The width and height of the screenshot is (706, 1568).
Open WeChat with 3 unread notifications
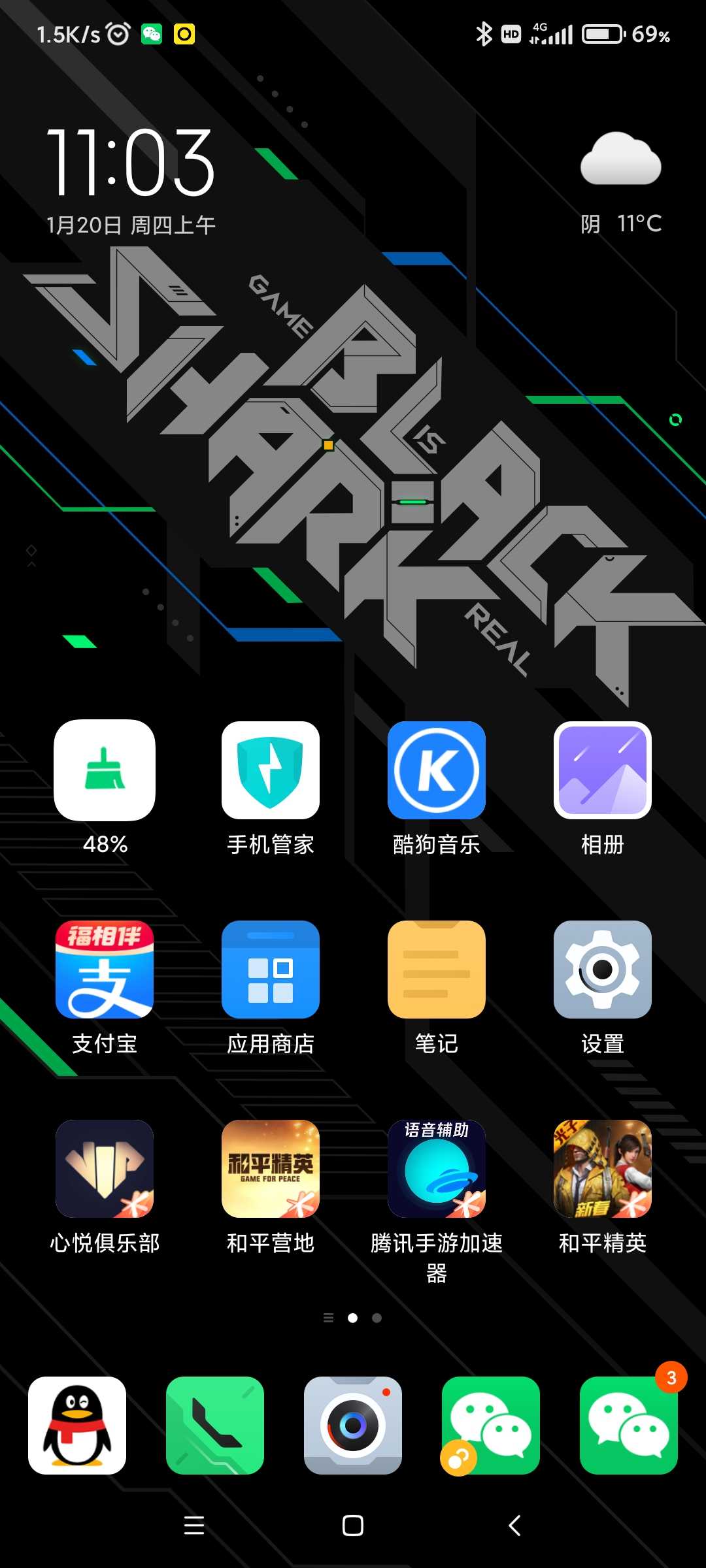click(629, 1426)
